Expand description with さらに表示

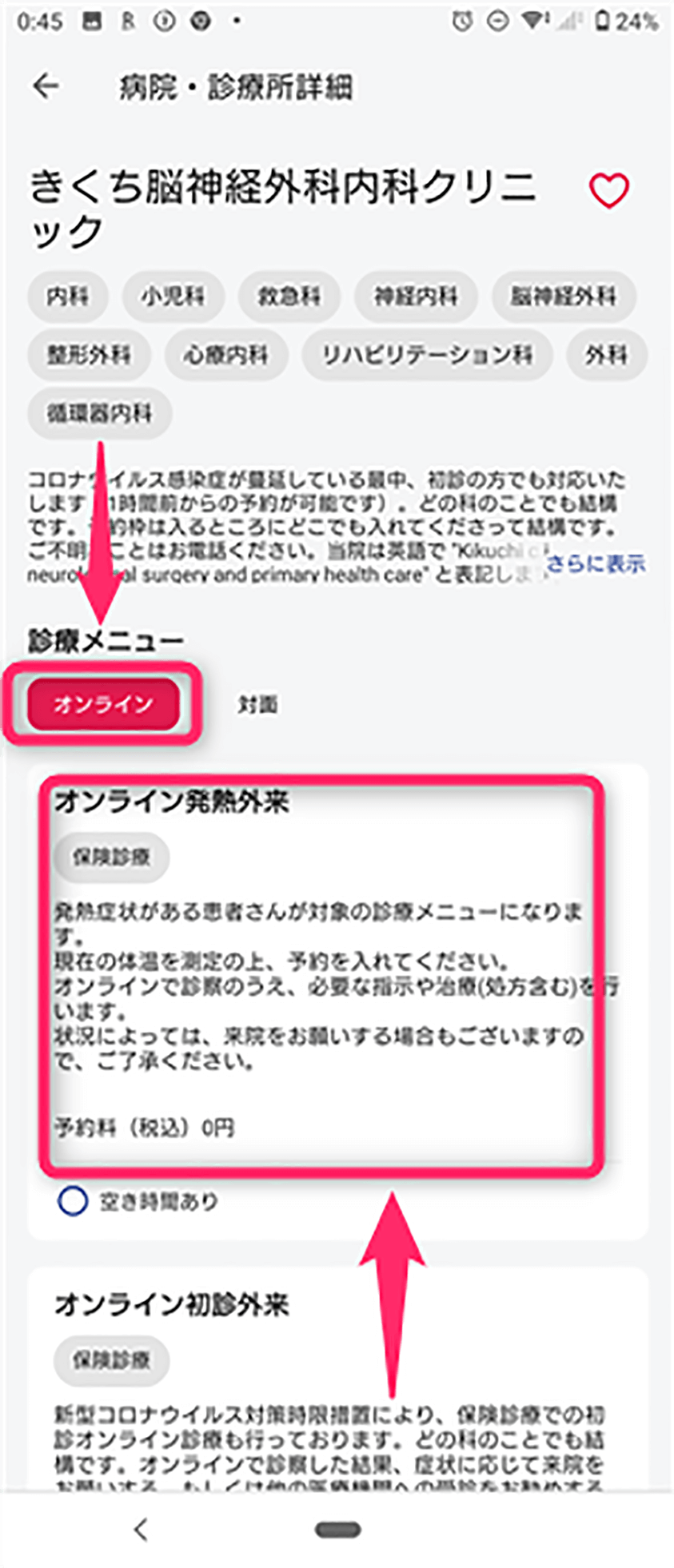click(x=596, y=563)
